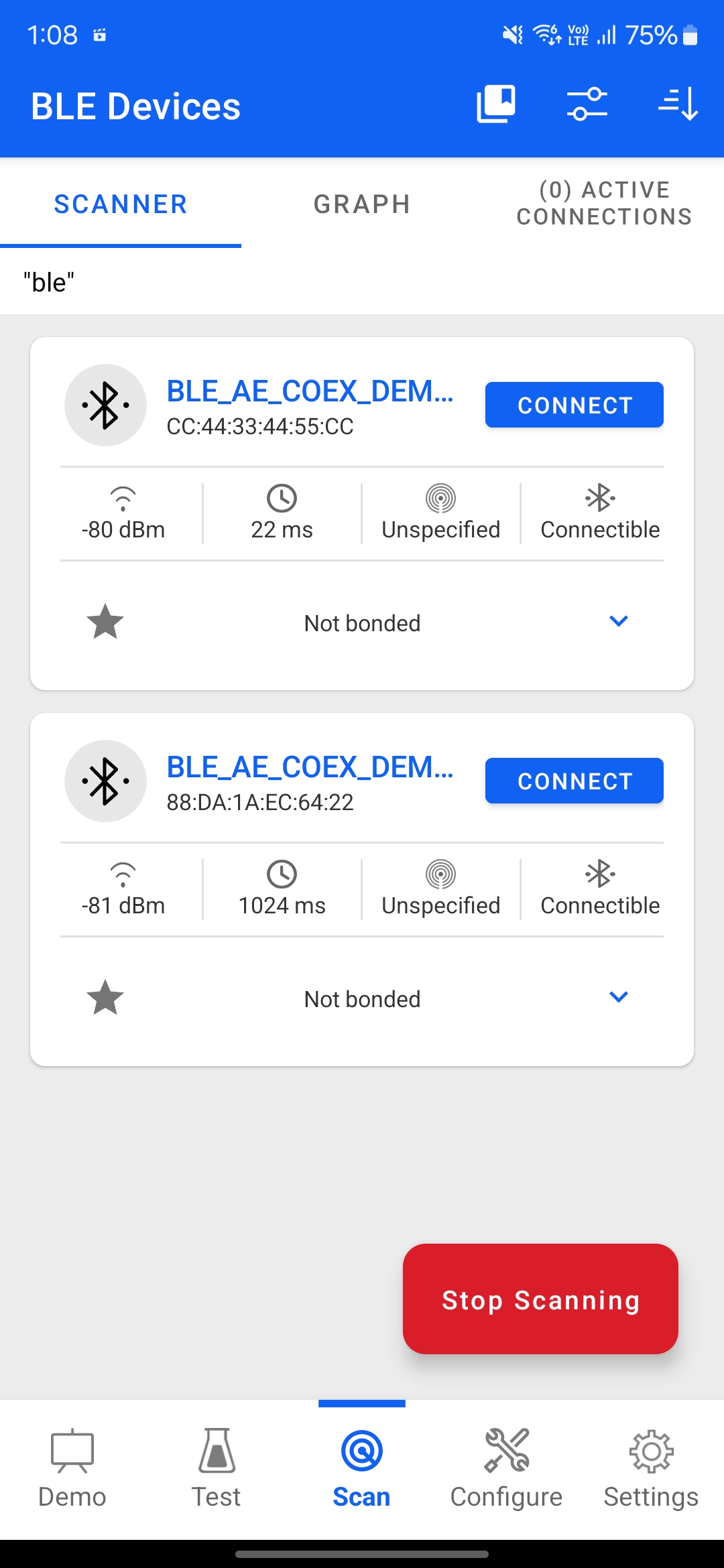Click the Bluetooth icon on the first device card
The height and width of the screenshot is (1568, 724).
point(105,405)
